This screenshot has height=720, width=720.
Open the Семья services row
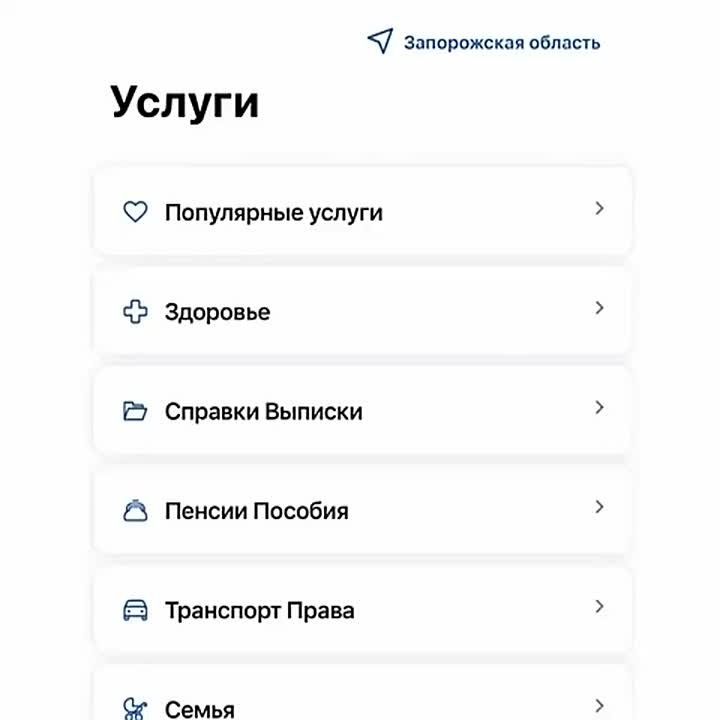(362, 702)
